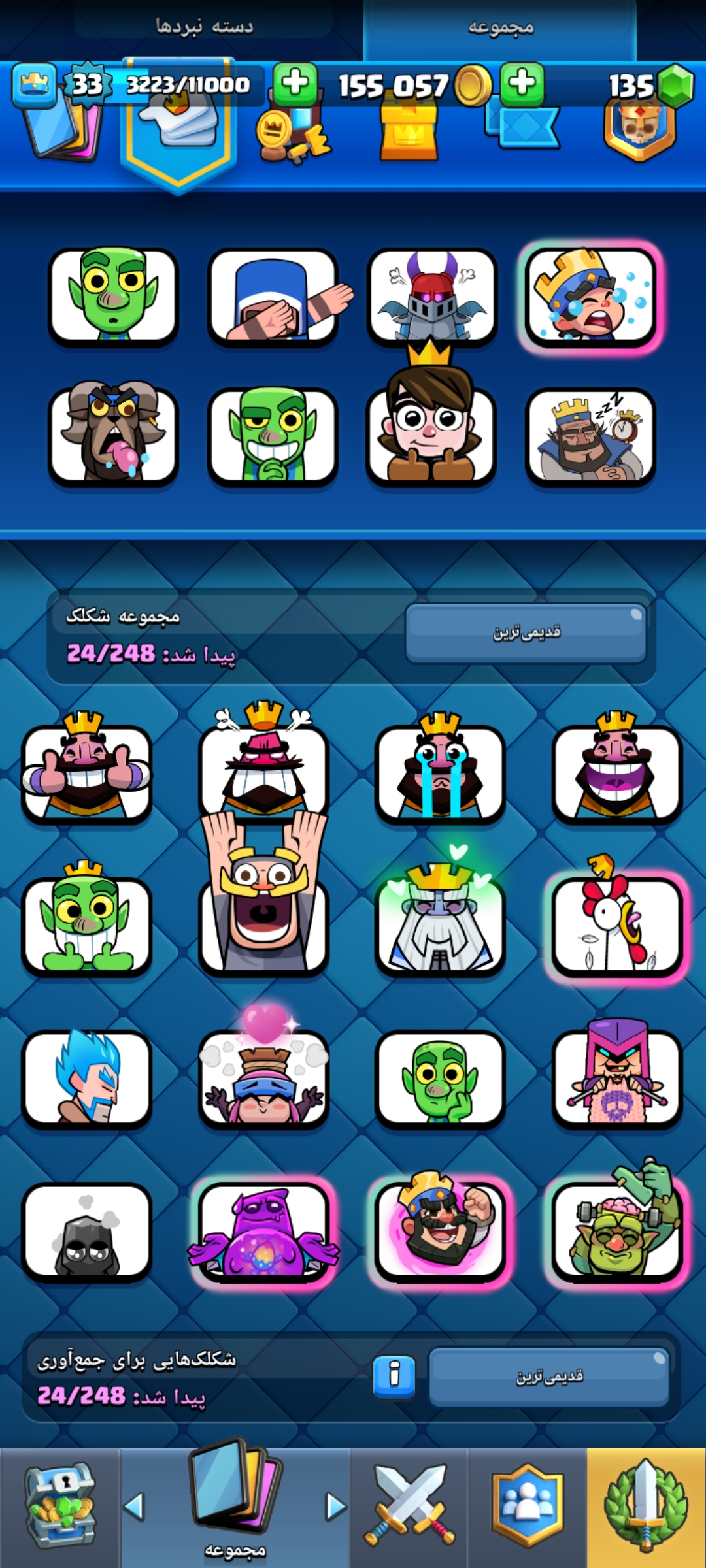Screen dimensions: 706x1568
Task: Open the blue info icon for collectible emotes
Action: 394,1377
